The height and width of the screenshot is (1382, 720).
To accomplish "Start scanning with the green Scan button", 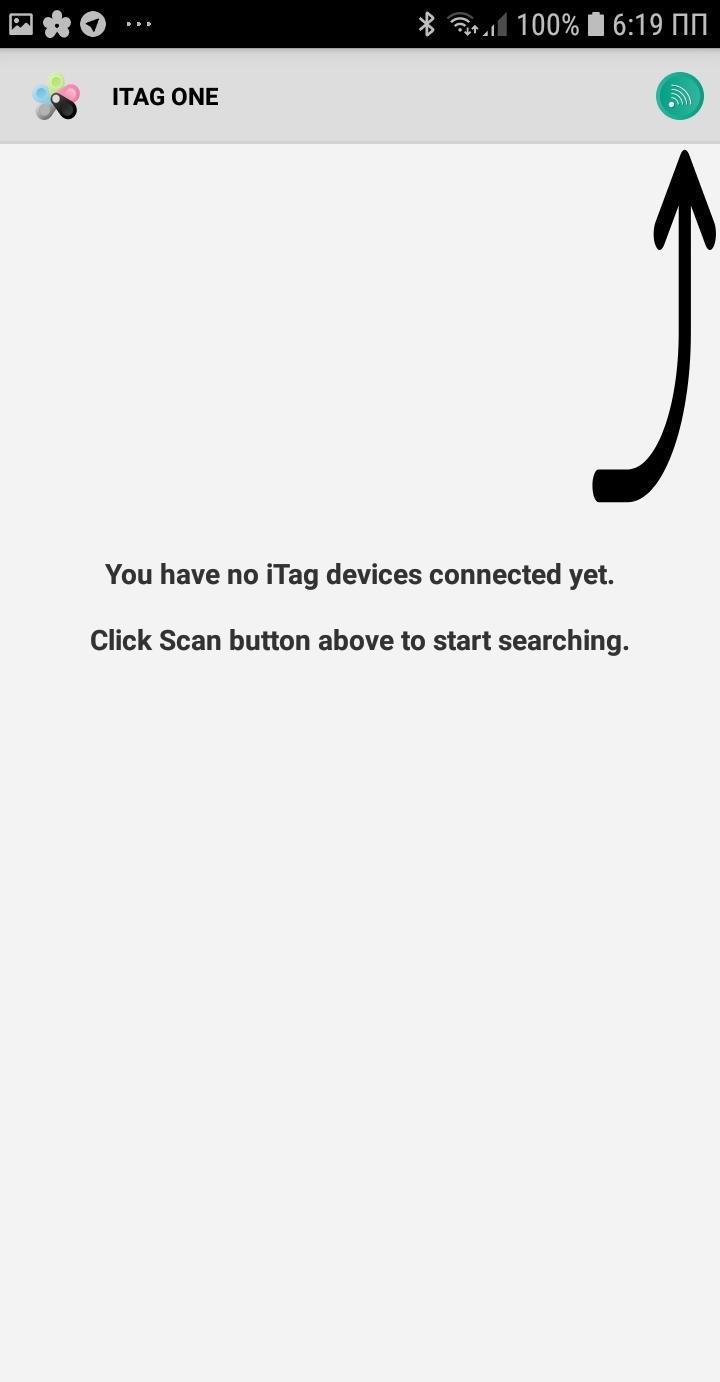I will [680, 96].
